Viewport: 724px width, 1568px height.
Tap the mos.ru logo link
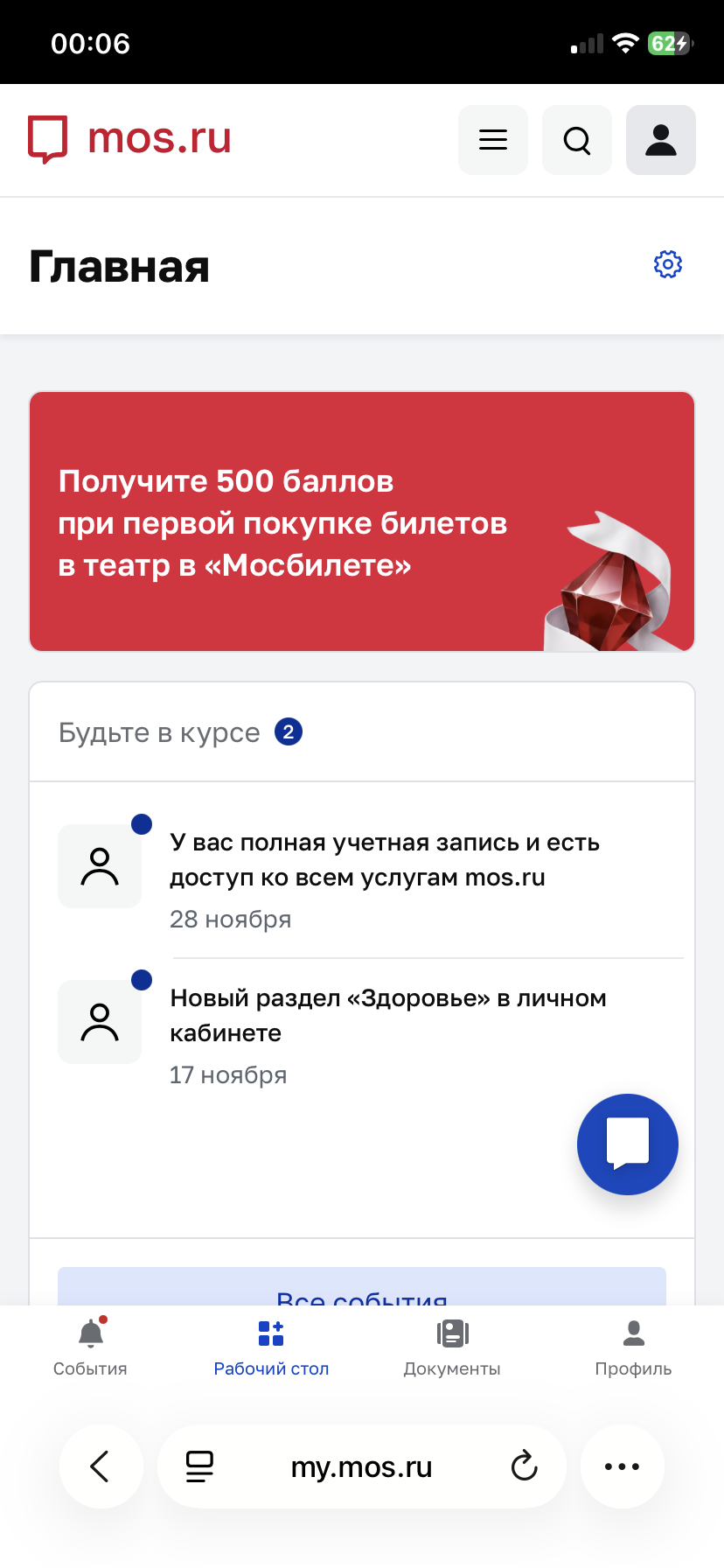click(131, 140)
